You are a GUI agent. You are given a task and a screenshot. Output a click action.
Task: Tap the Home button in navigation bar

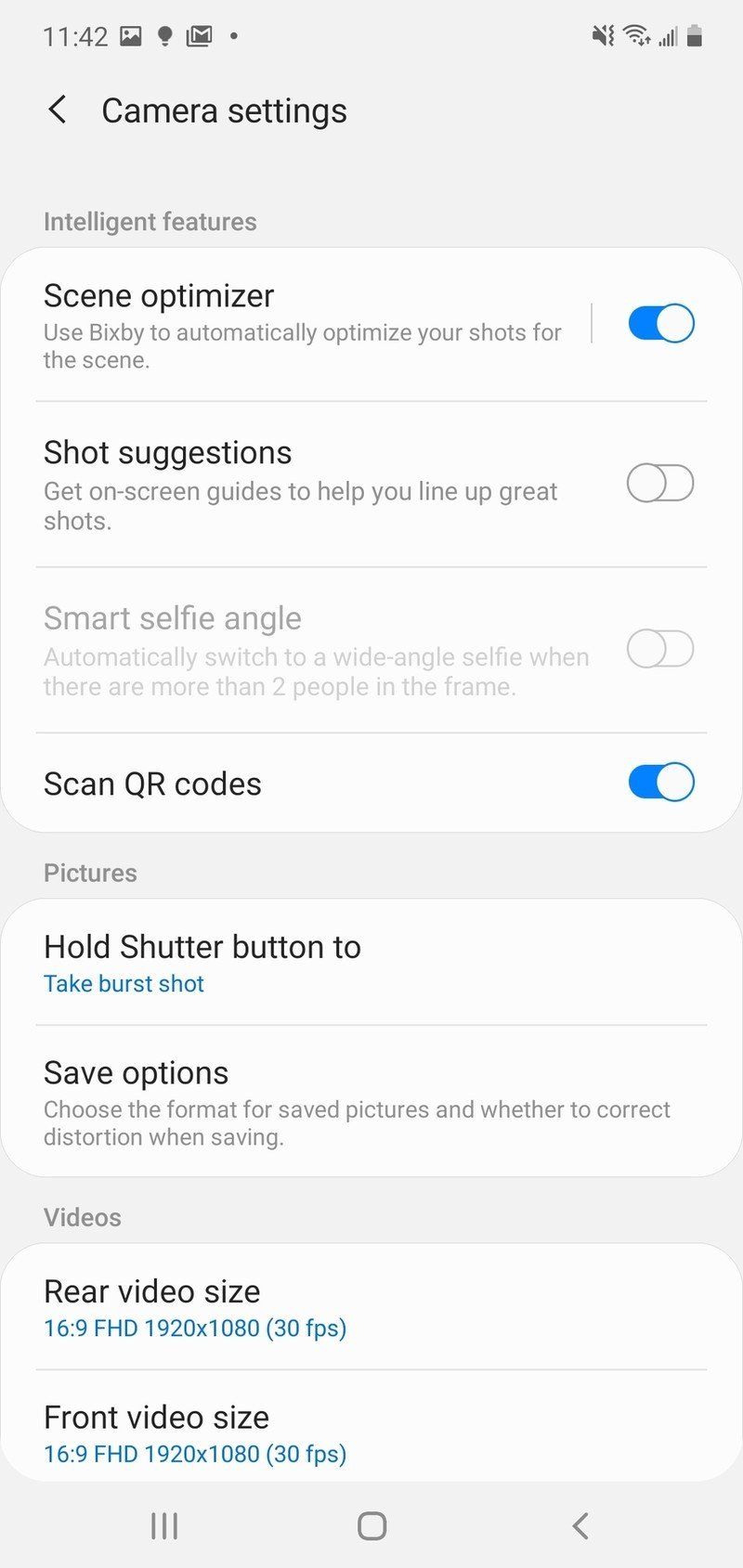click(x=371, y=1524)
